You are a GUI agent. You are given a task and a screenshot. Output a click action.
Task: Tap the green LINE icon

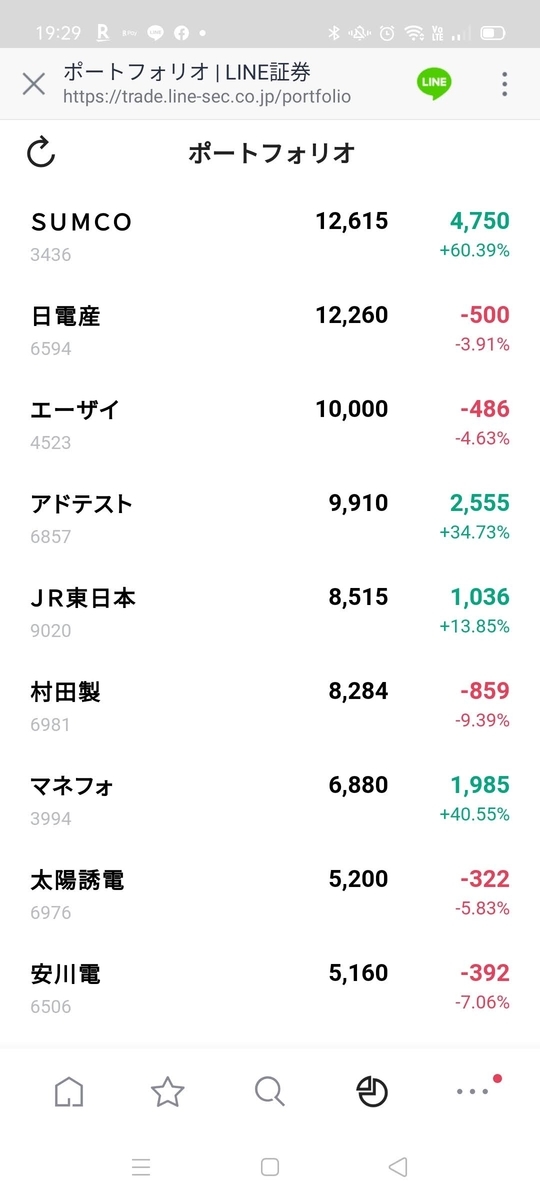[x=434, y=83]
